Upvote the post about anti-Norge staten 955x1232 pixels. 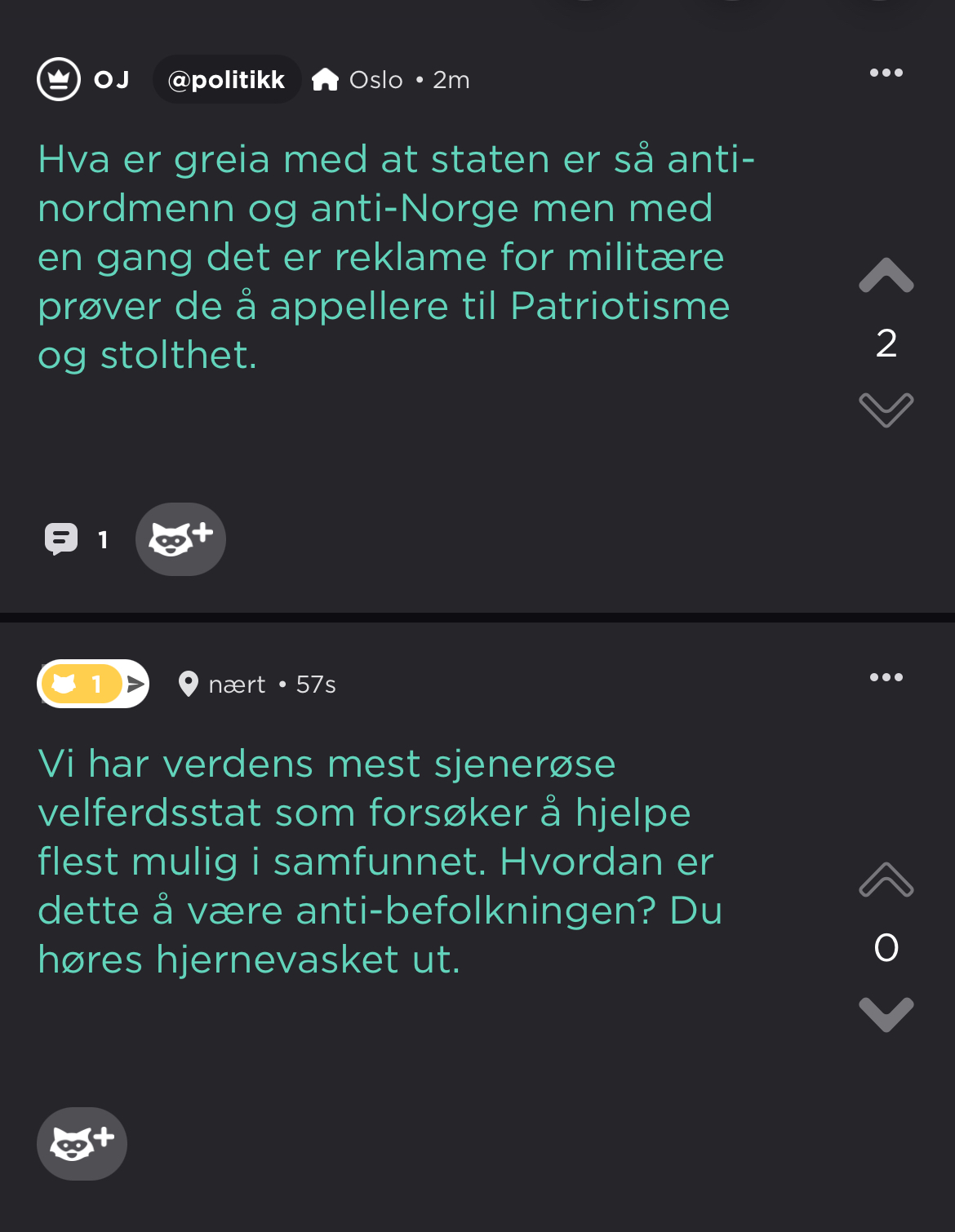point(886,276)
